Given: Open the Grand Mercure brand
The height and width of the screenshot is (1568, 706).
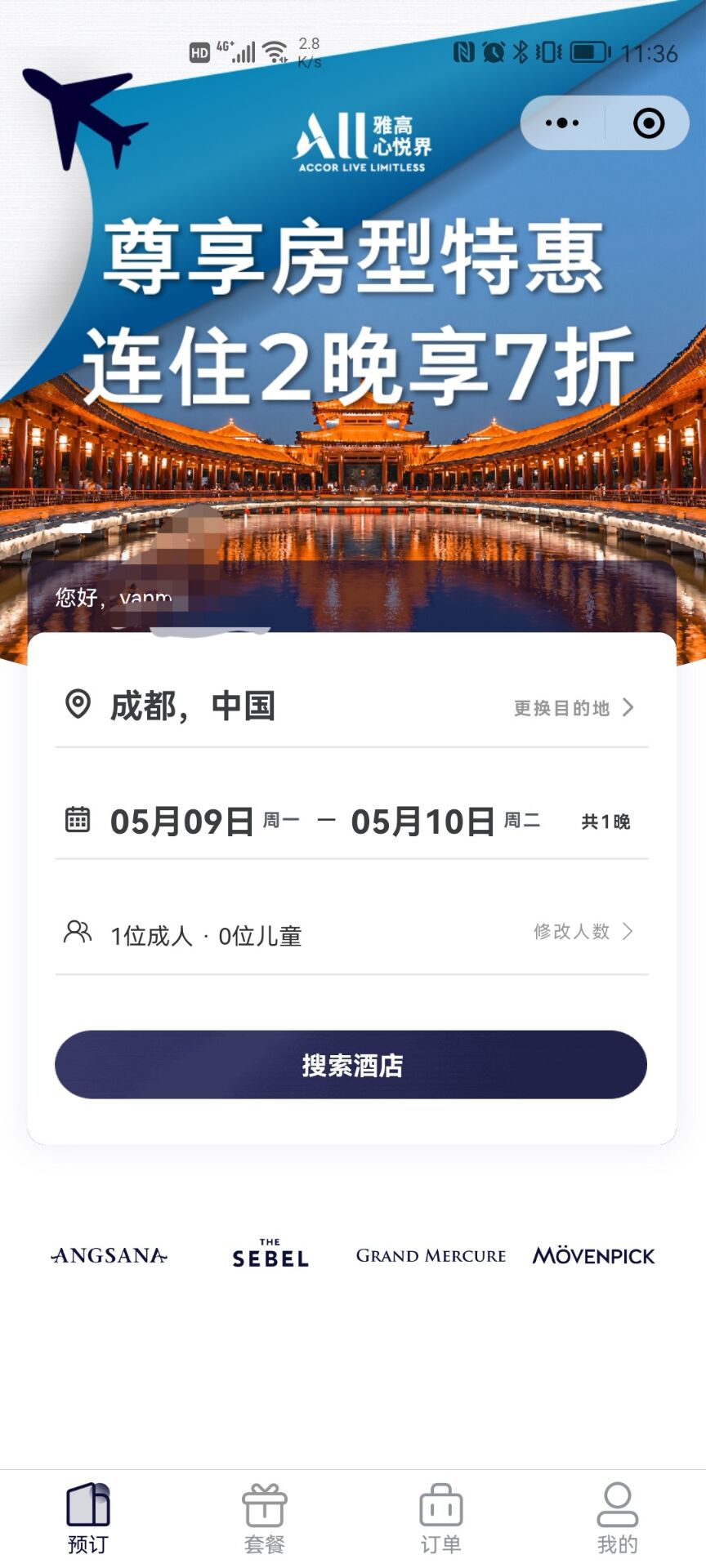Looking at the screenshot, I should click(x=431, y=1255).
